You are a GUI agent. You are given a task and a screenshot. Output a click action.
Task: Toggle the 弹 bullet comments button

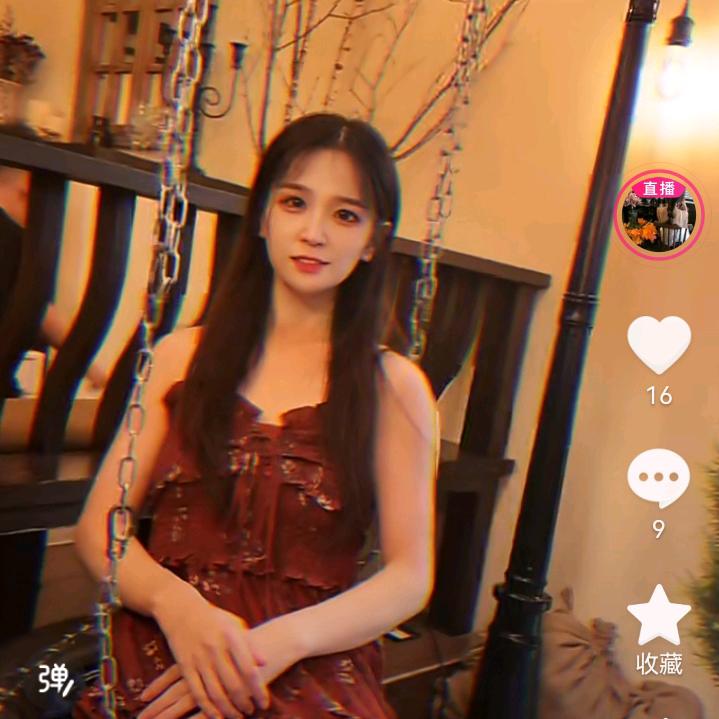click(x=54, y=679)
